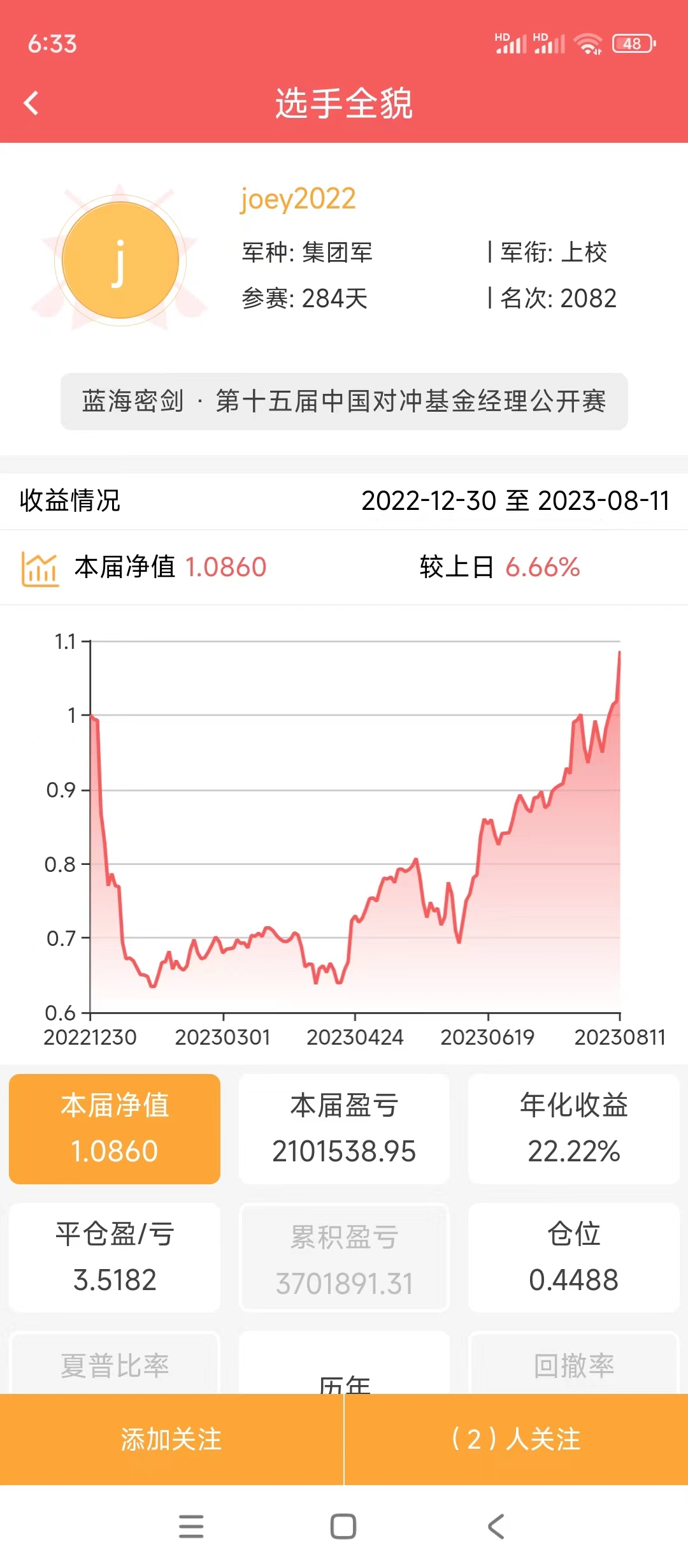The width and height of the screenshot is (688, 1568).
Task: Tap 添加关注 to follow joey2022
Action: (171, 1439)
